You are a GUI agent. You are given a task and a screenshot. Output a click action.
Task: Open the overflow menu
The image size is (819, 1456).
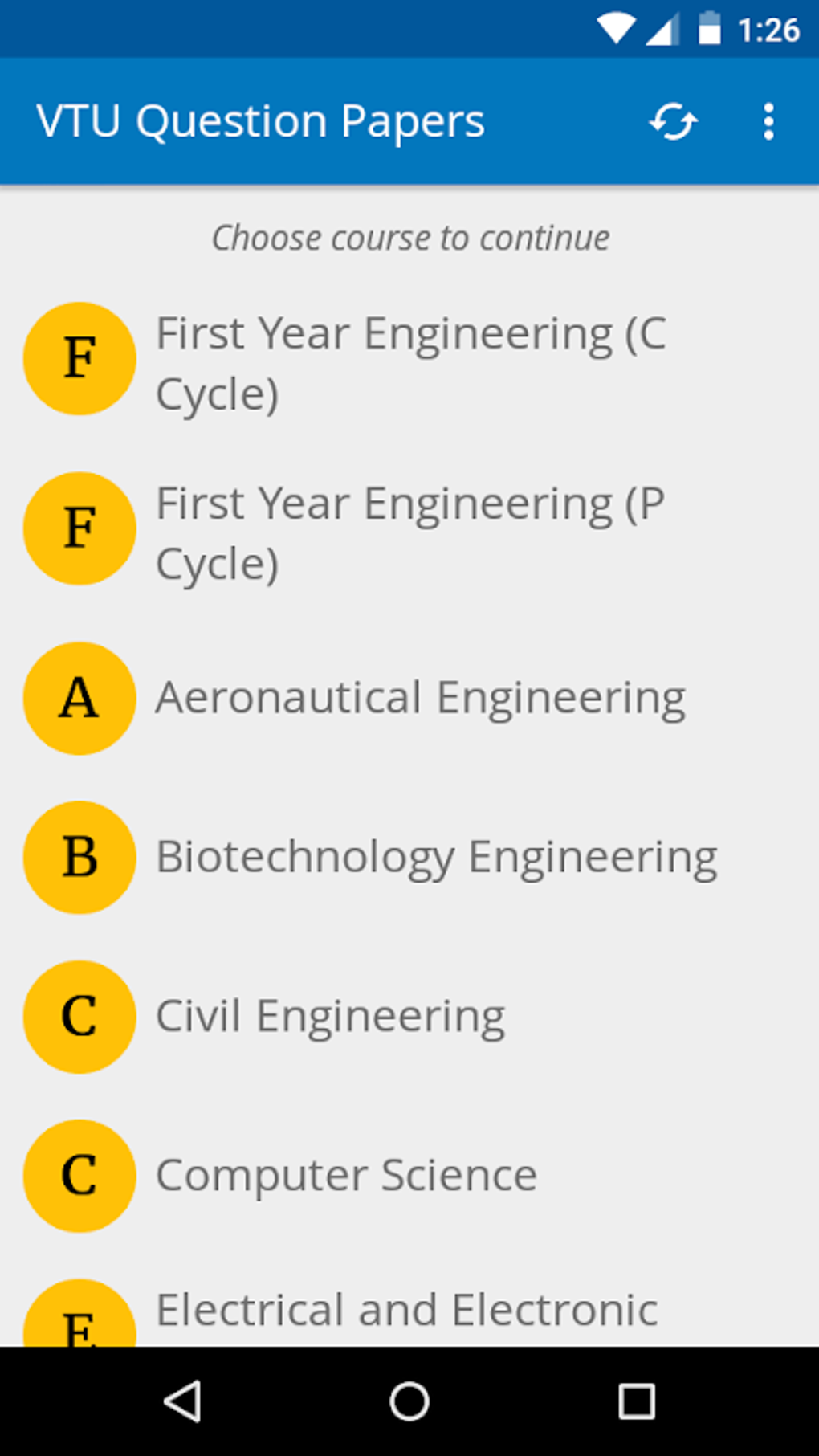click(768, 122)
